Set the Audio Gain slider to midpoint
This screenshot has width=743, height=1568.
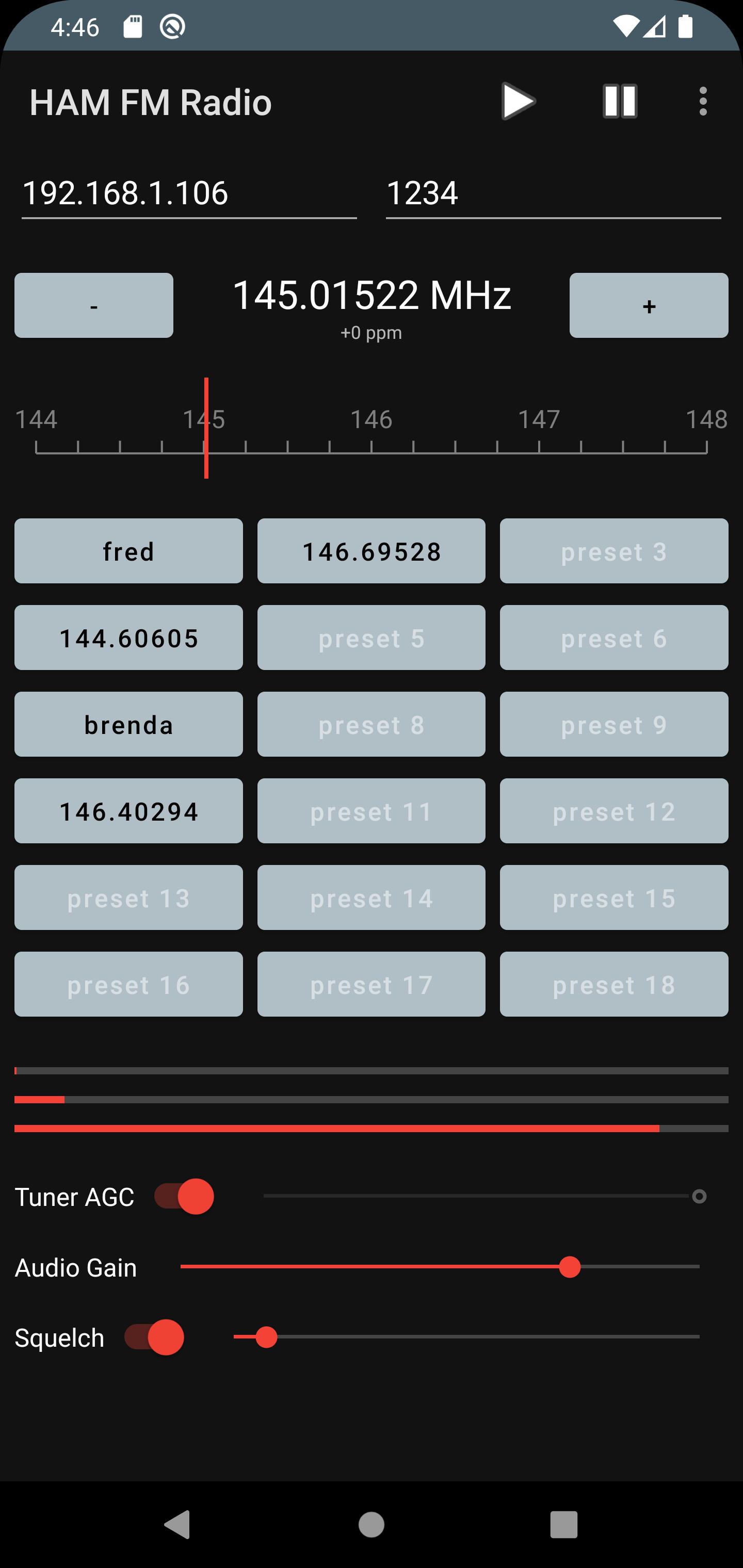point(440,1267)
